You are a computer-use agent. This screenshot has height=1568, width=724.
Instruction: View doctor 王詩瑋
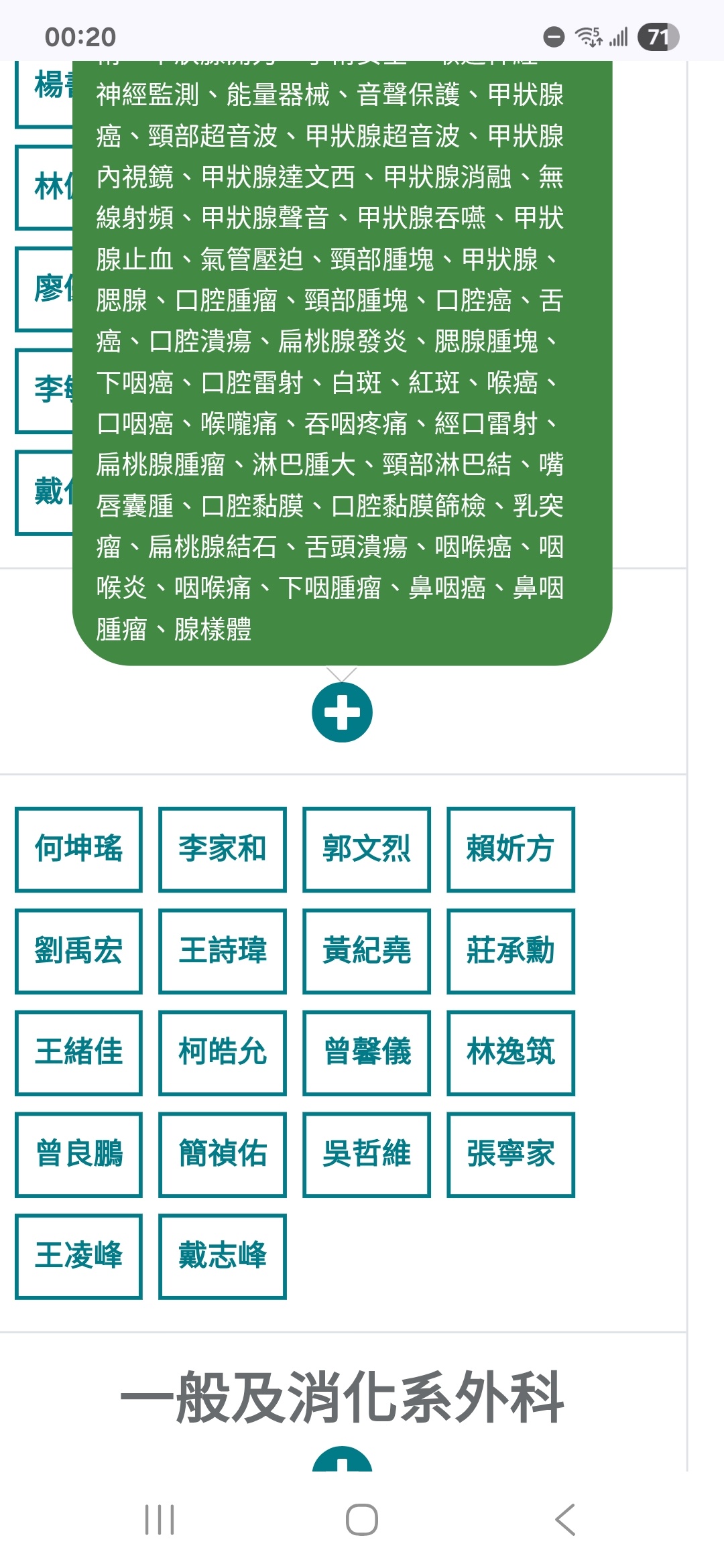coord(223,951)
